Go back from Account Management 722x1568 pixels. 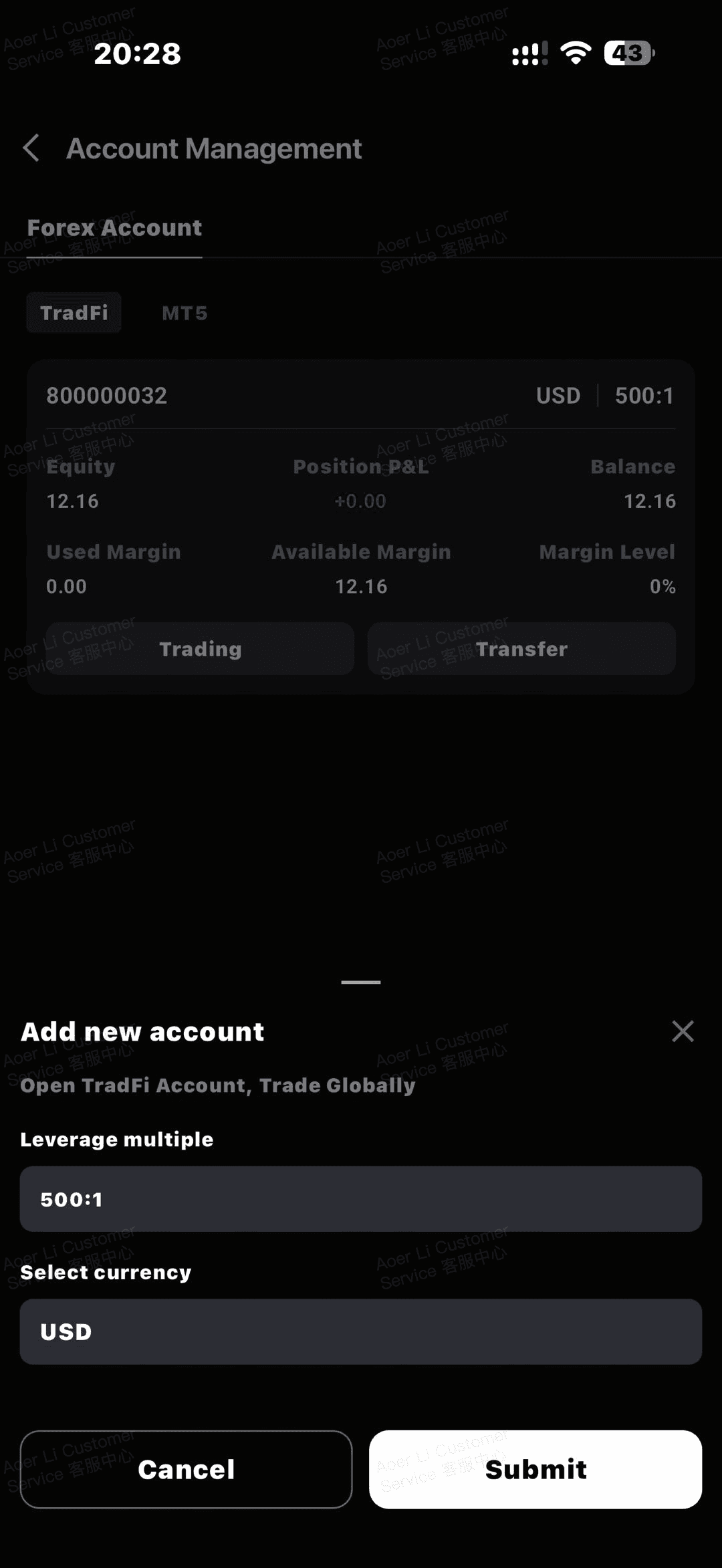tap(31, 148)
